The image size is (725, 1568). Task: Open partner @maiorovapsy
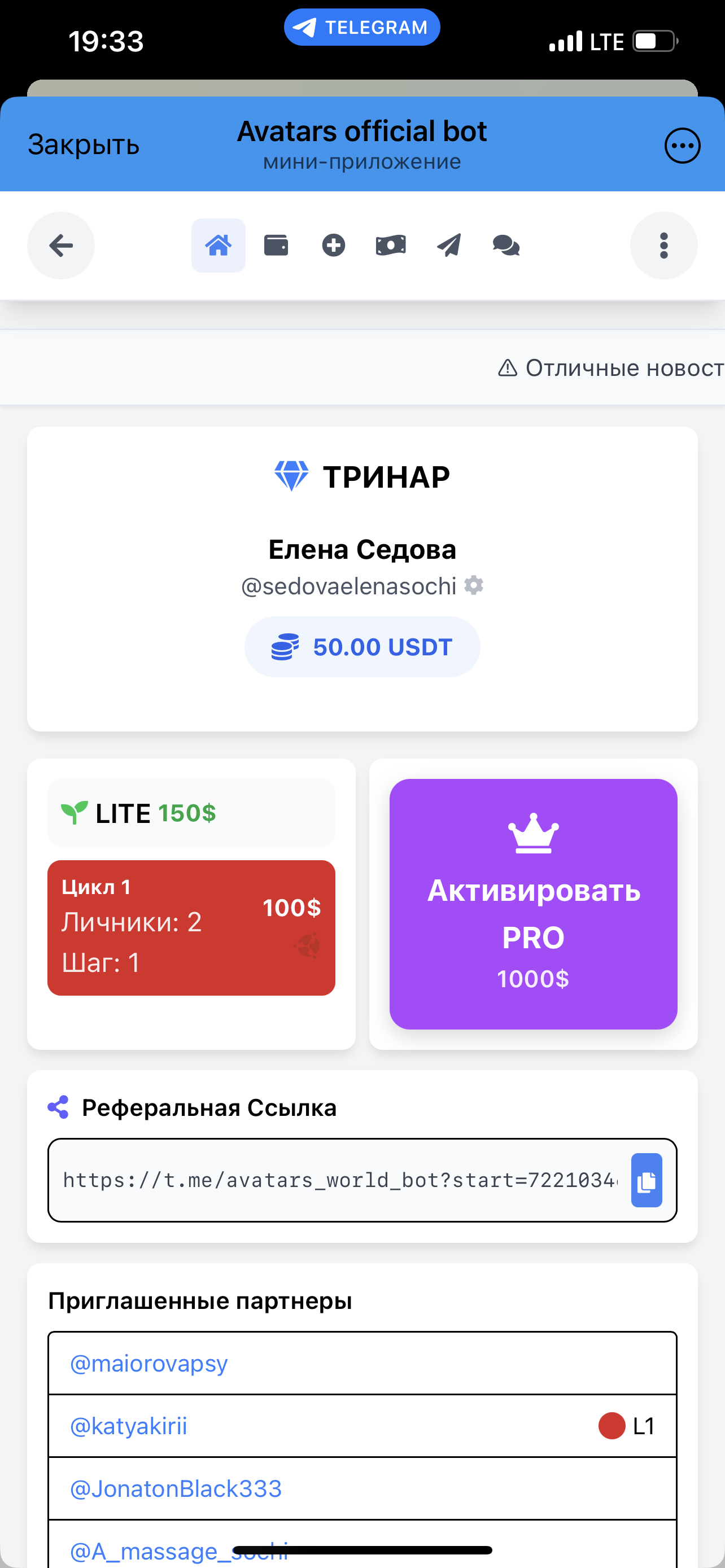(x=149, y=1364)
